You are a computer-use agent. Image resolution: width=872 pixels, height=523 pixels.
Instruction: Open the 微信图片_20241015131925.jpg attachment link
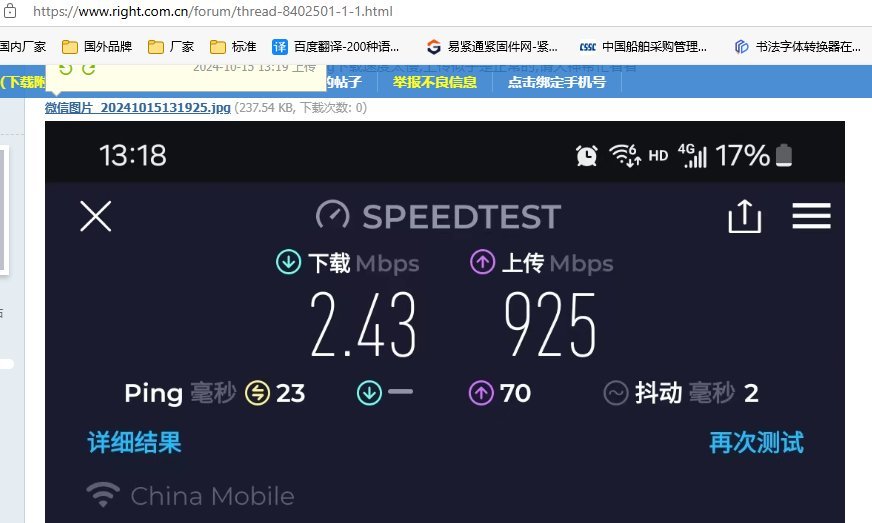[x=138, y=107]
